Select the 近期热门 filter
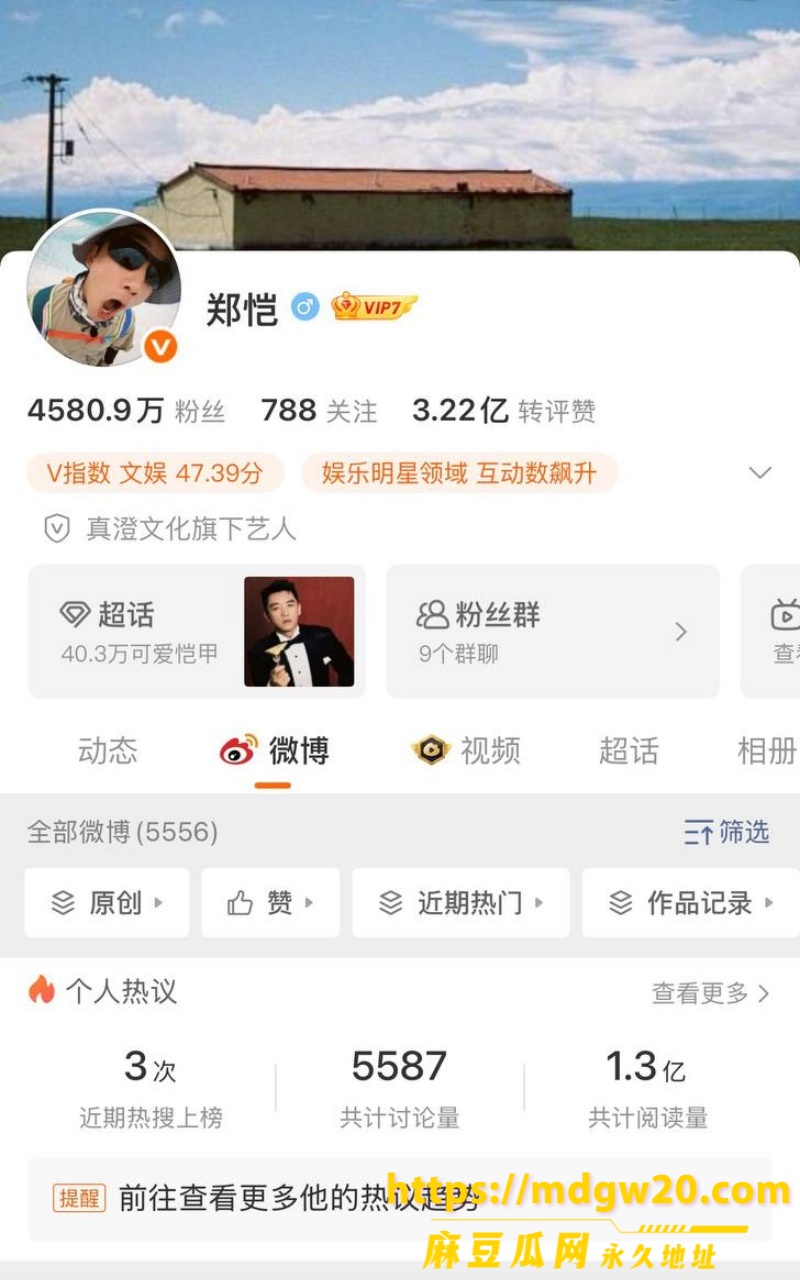The height and width of the screenshot is (1280, 800). point(461,903)
